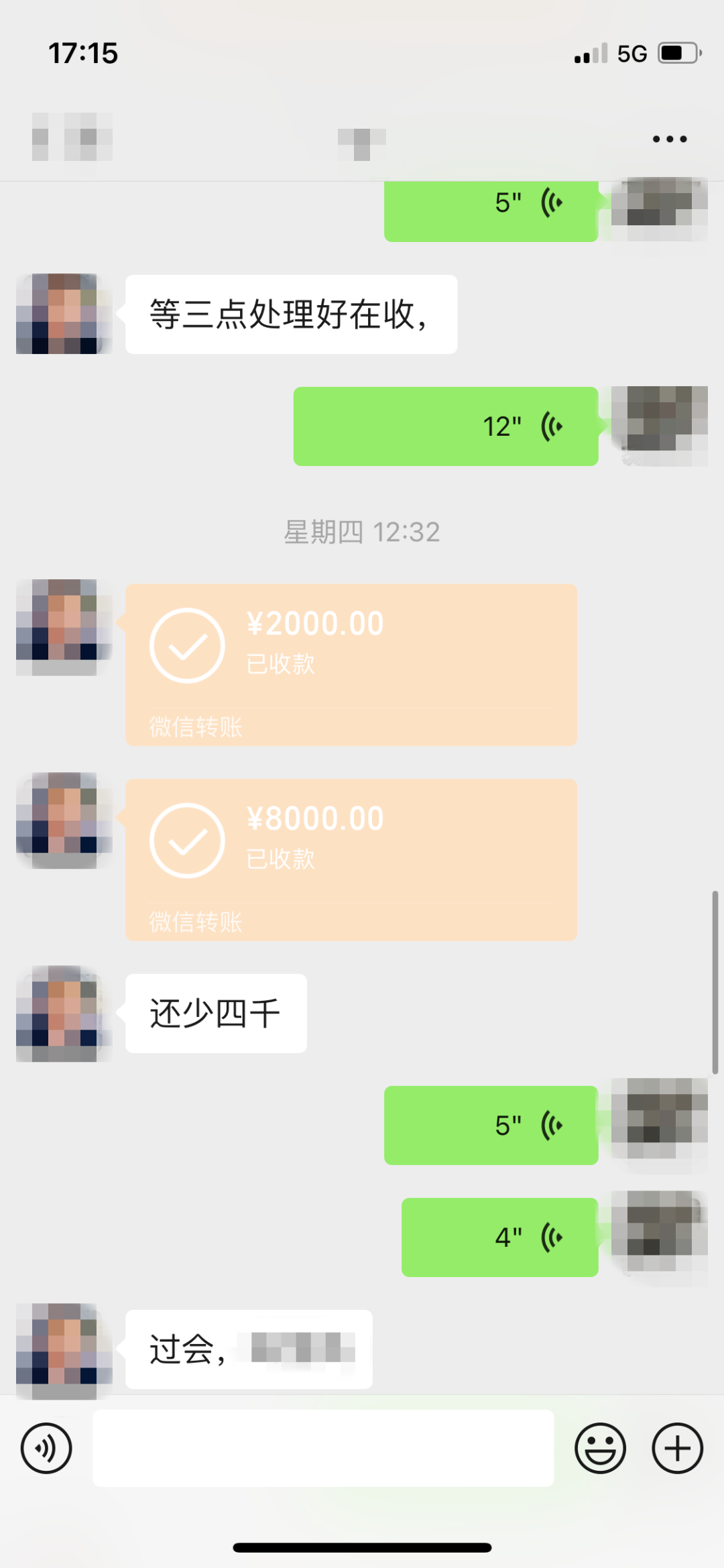
Task: Play the 4-second voice message
Action: click(499, 1237)
